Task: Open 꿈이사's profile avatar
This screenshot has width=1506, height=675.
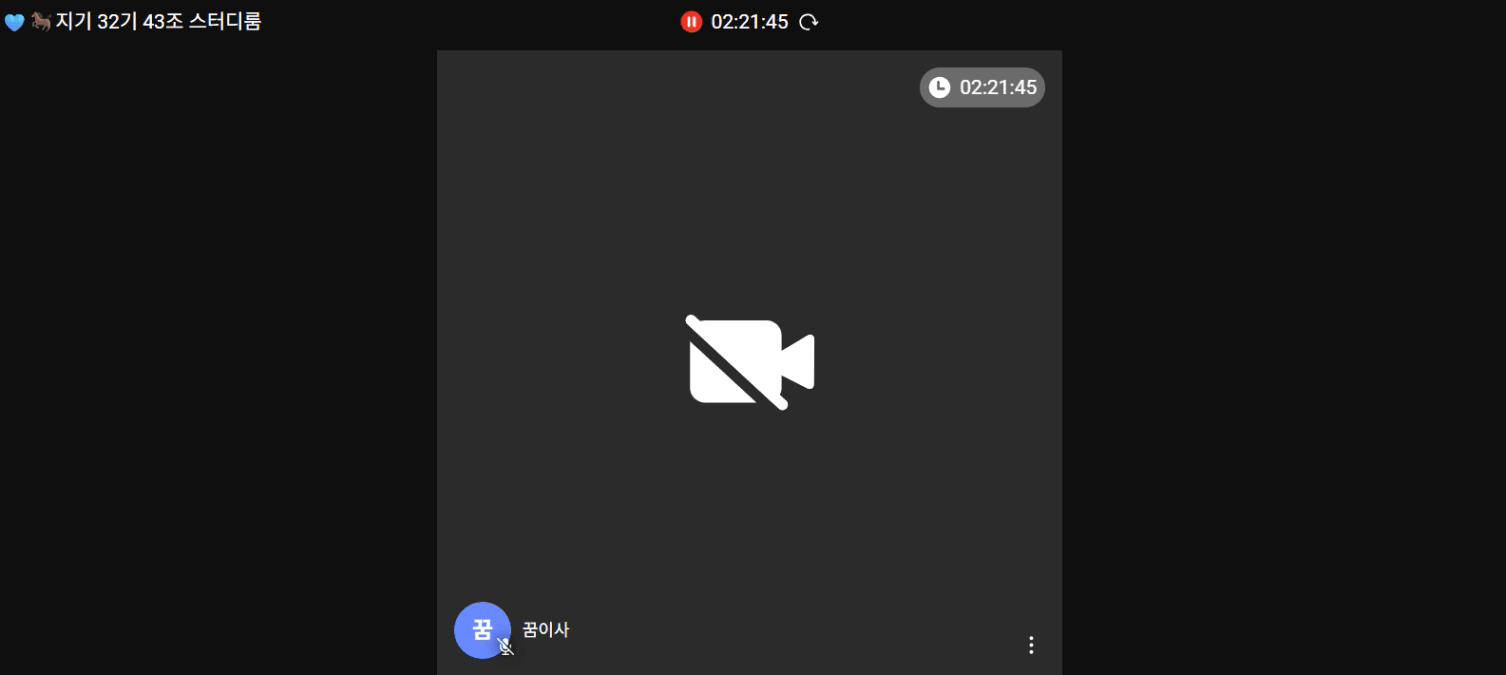Action: (482, 630)
